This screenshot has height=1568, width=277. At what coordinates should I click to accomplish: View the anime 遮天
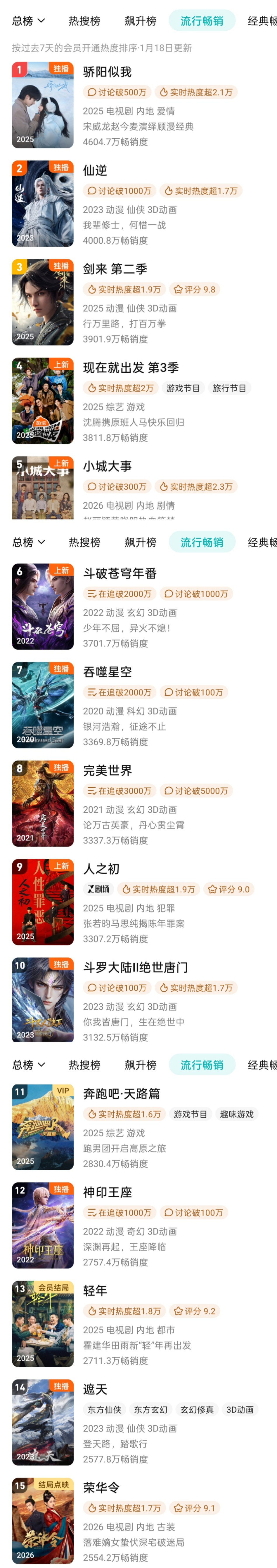click(95, 1390)
